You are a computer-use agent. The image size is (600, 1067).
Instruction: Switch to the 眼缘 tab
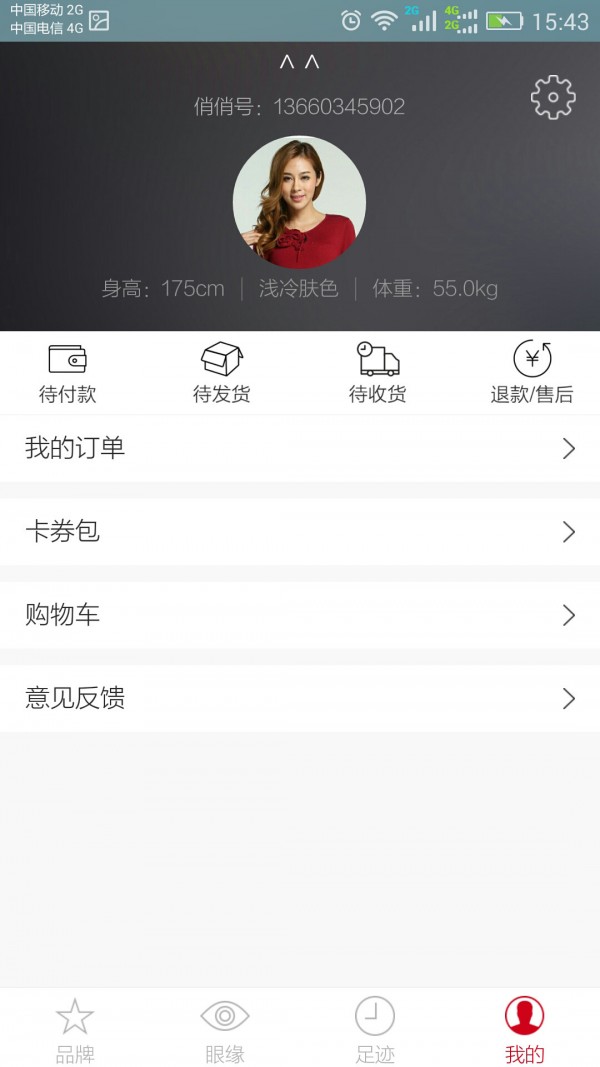(225, 1029)
